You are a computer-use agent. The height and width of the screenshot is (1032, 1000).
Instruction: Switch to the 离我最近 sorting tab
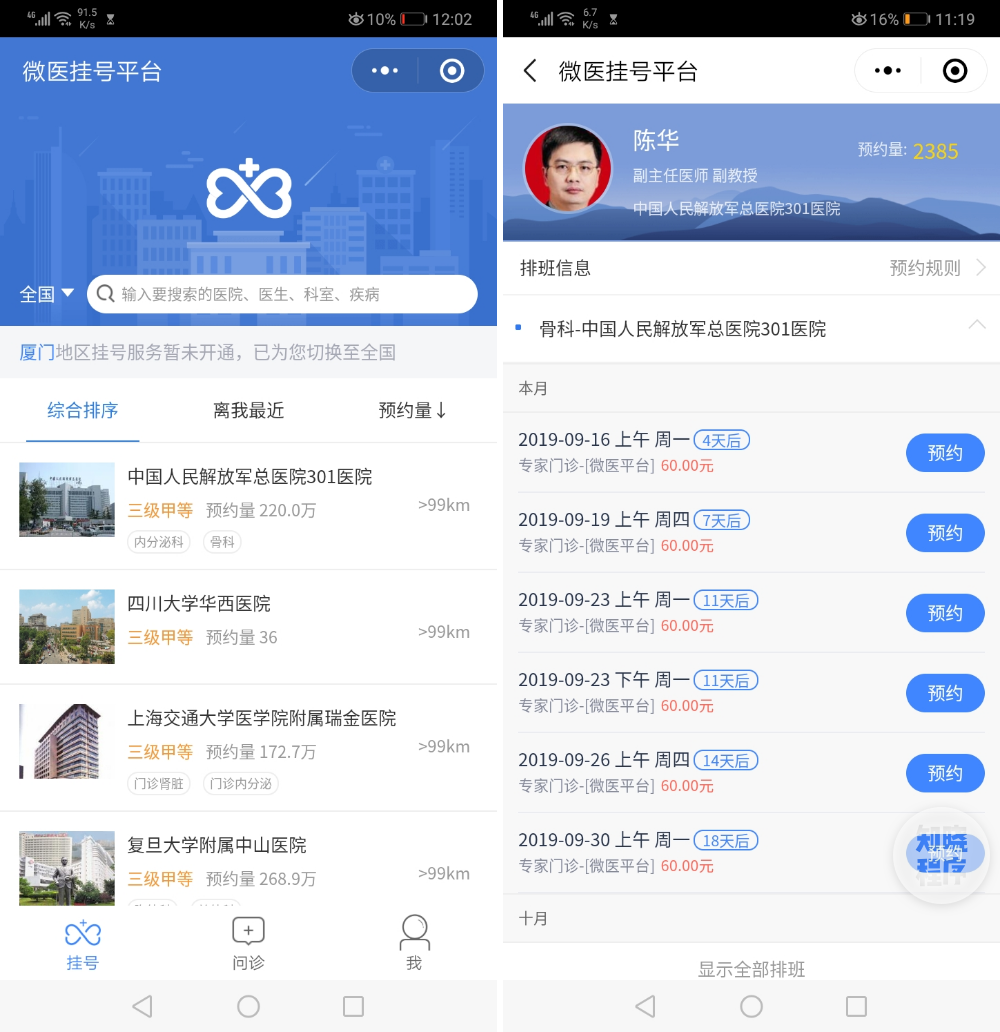coord(248,410)
